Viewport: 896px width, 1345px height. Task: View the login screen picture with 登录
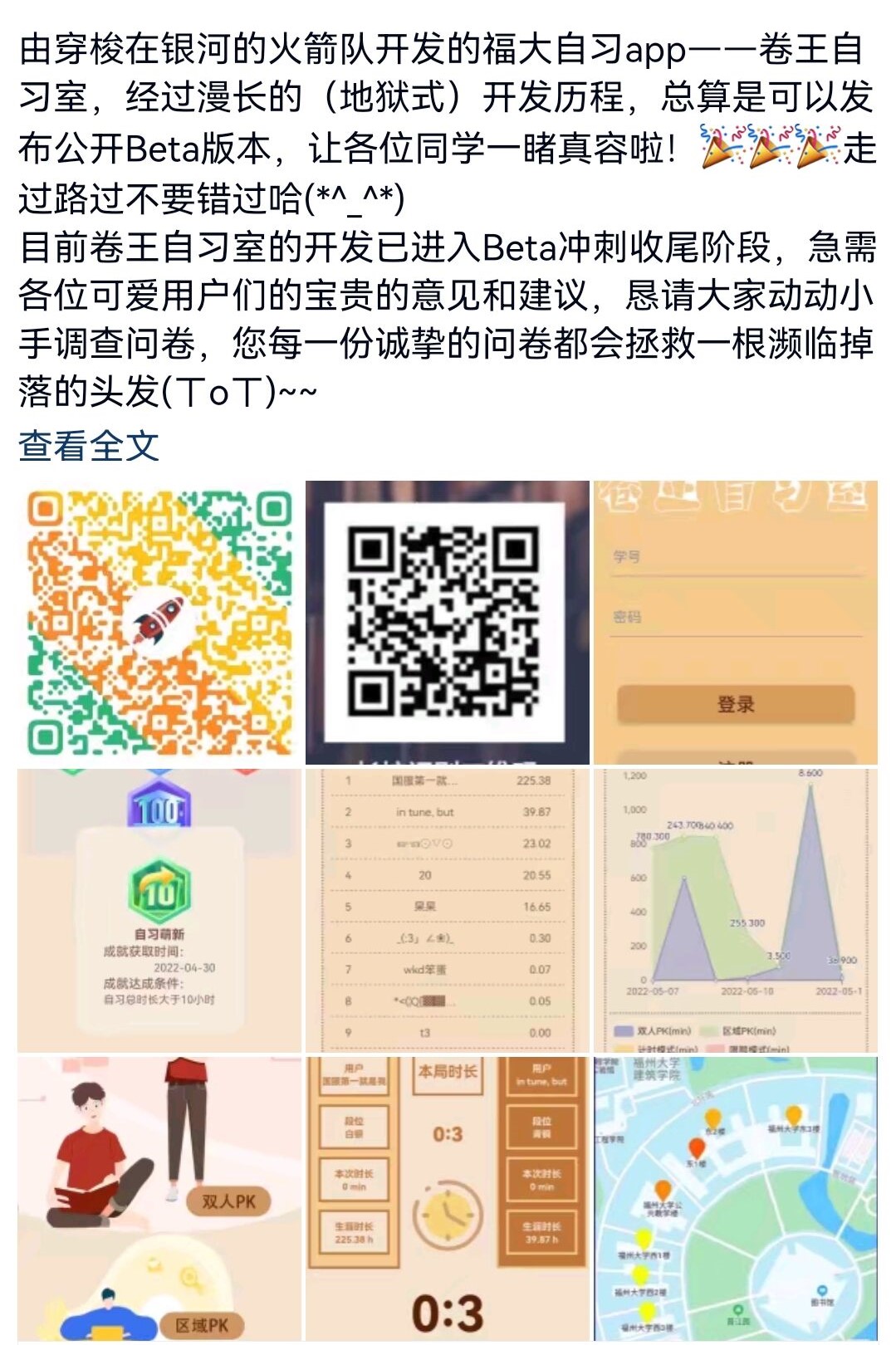pos(735,622)
